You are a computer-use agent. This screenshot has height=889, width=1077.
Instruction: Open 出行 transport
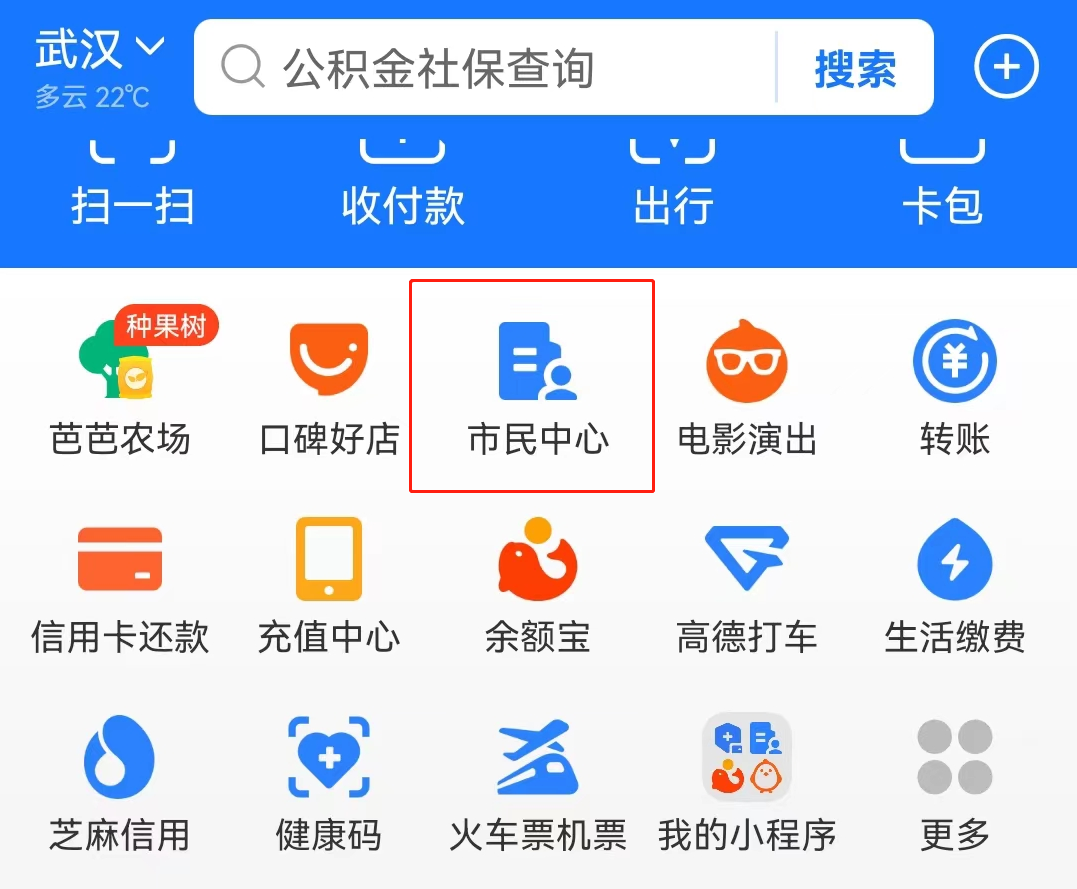672,186
